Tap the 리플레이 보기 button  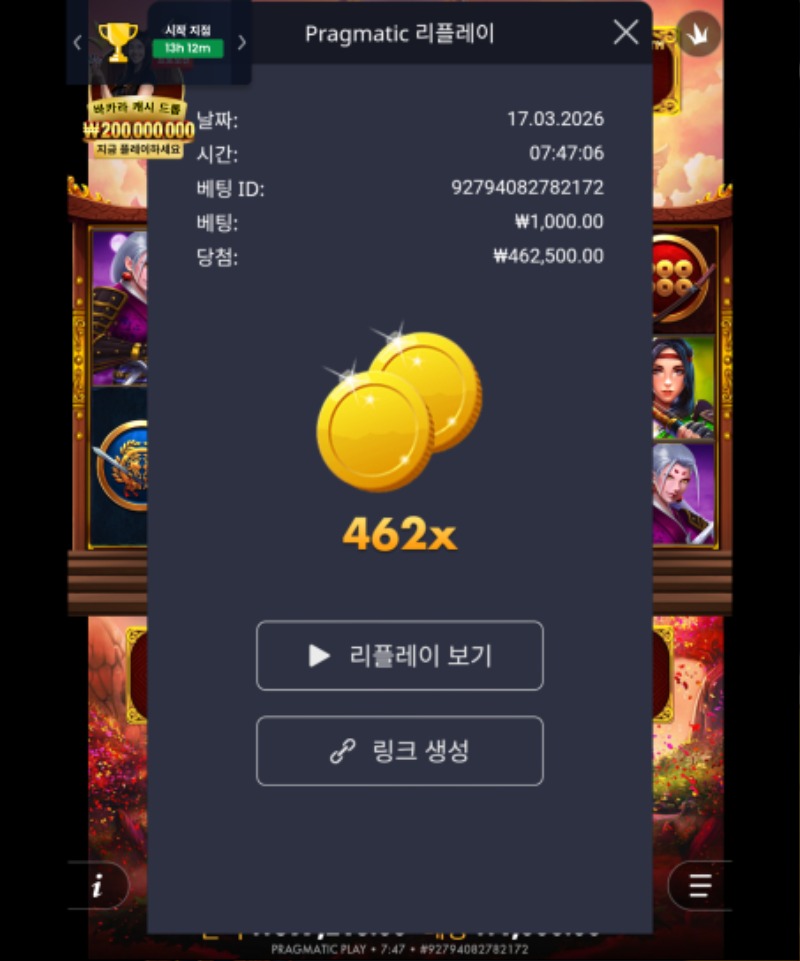point(400,656)
